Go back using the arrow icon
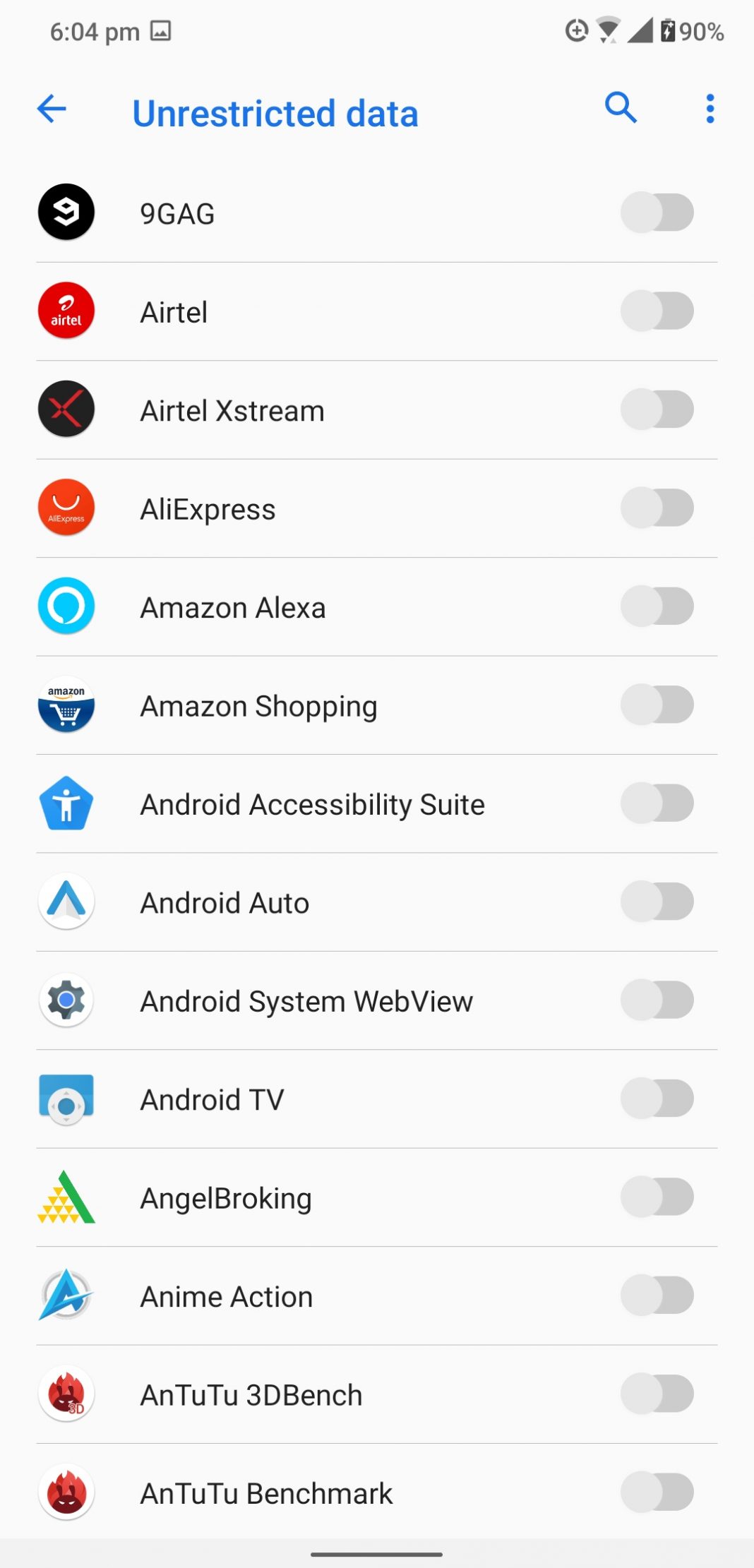754x1568 pixels. point(52,109)
